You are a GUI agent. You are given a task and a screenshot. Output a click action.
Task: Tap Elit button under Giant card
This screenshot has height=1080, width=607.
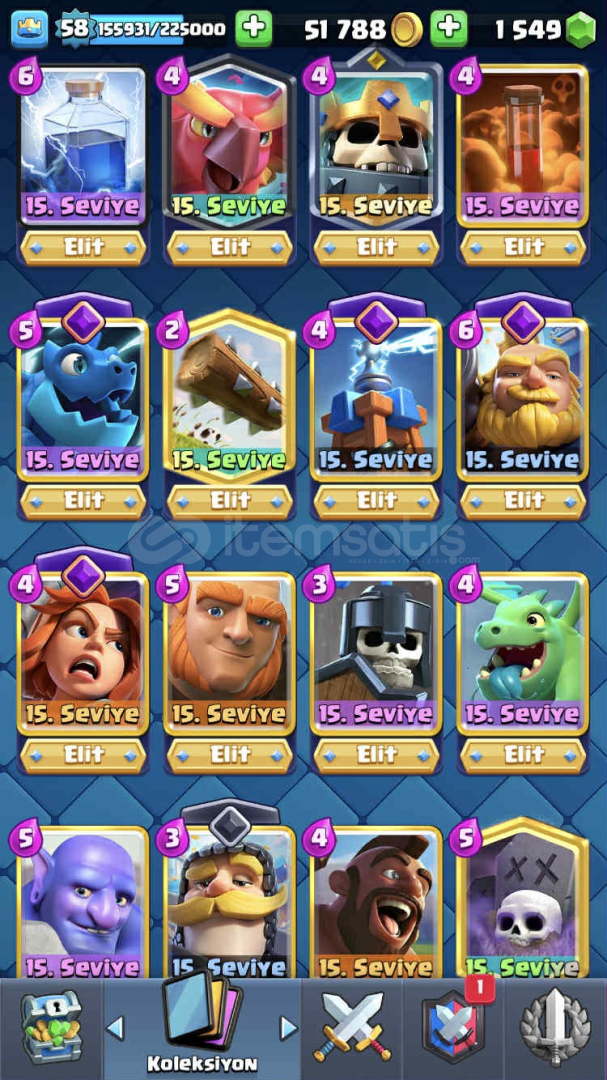click(229, 756)
